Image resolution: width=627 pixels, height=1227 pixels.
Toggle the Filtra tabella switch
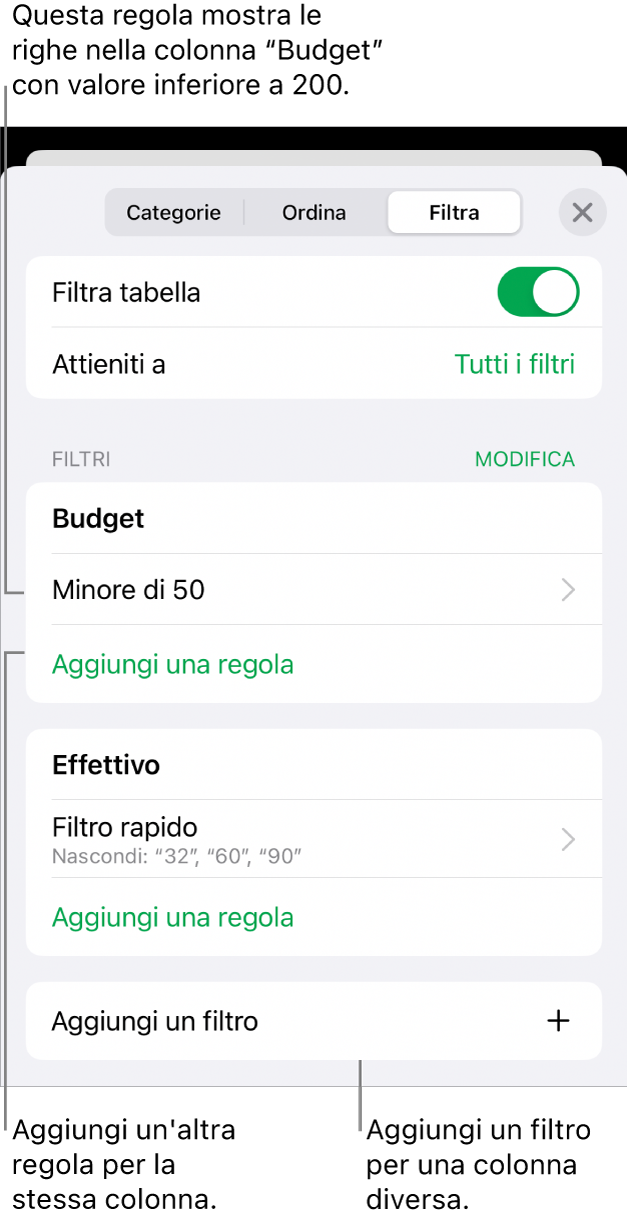[538, 293]
